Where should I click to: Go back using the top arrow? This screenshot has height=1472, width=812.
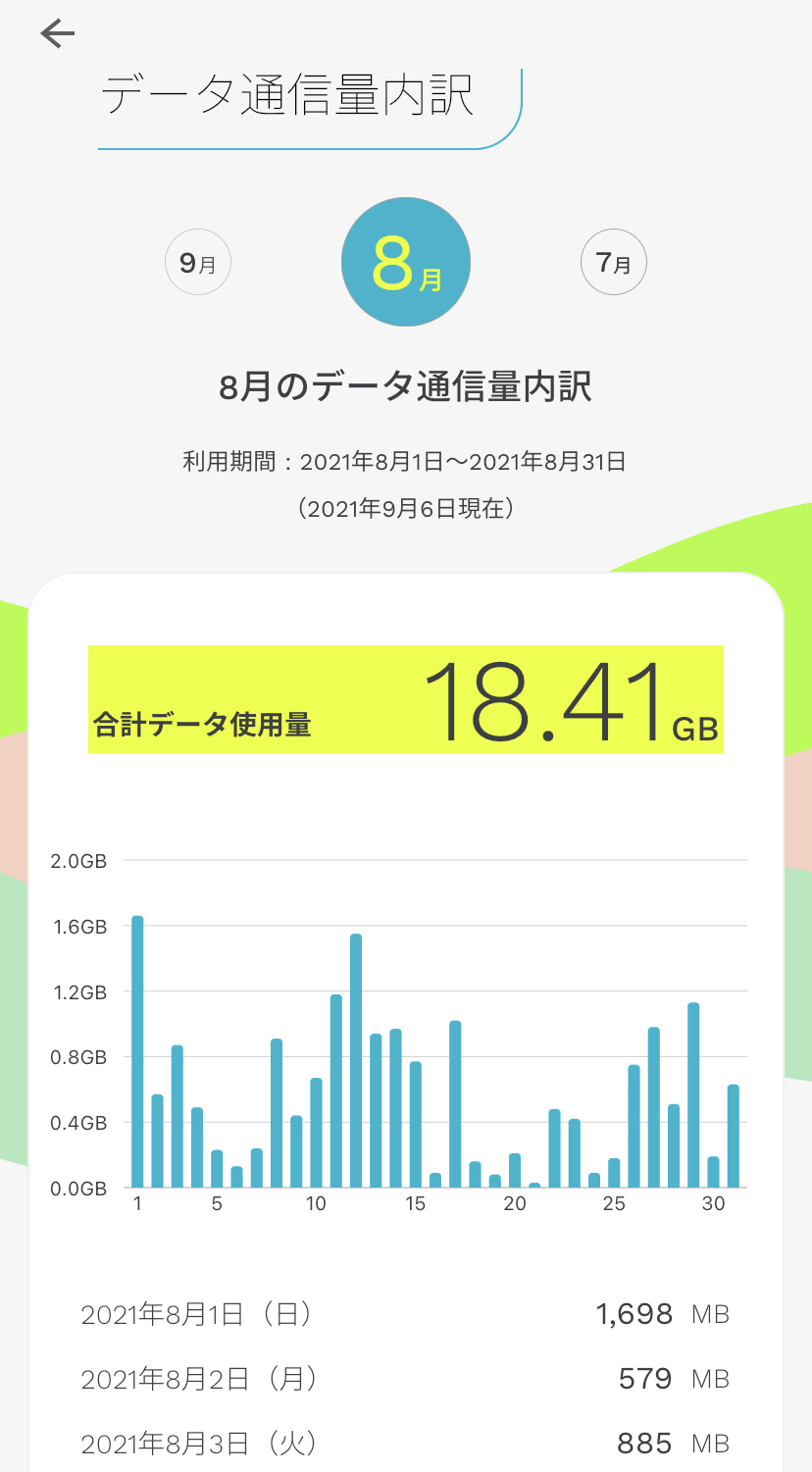[x=57, y=34]
